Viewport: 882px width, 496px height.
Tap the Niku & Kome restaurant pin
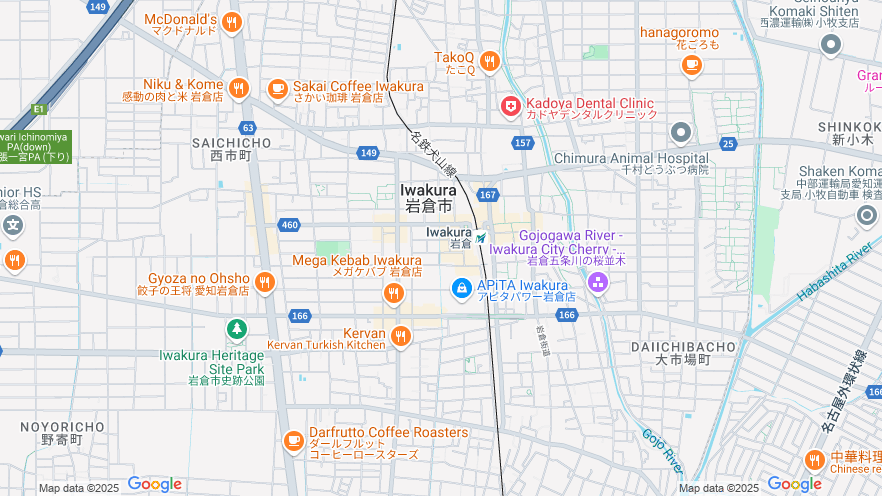pyautogui.click(x=238, y=88)
